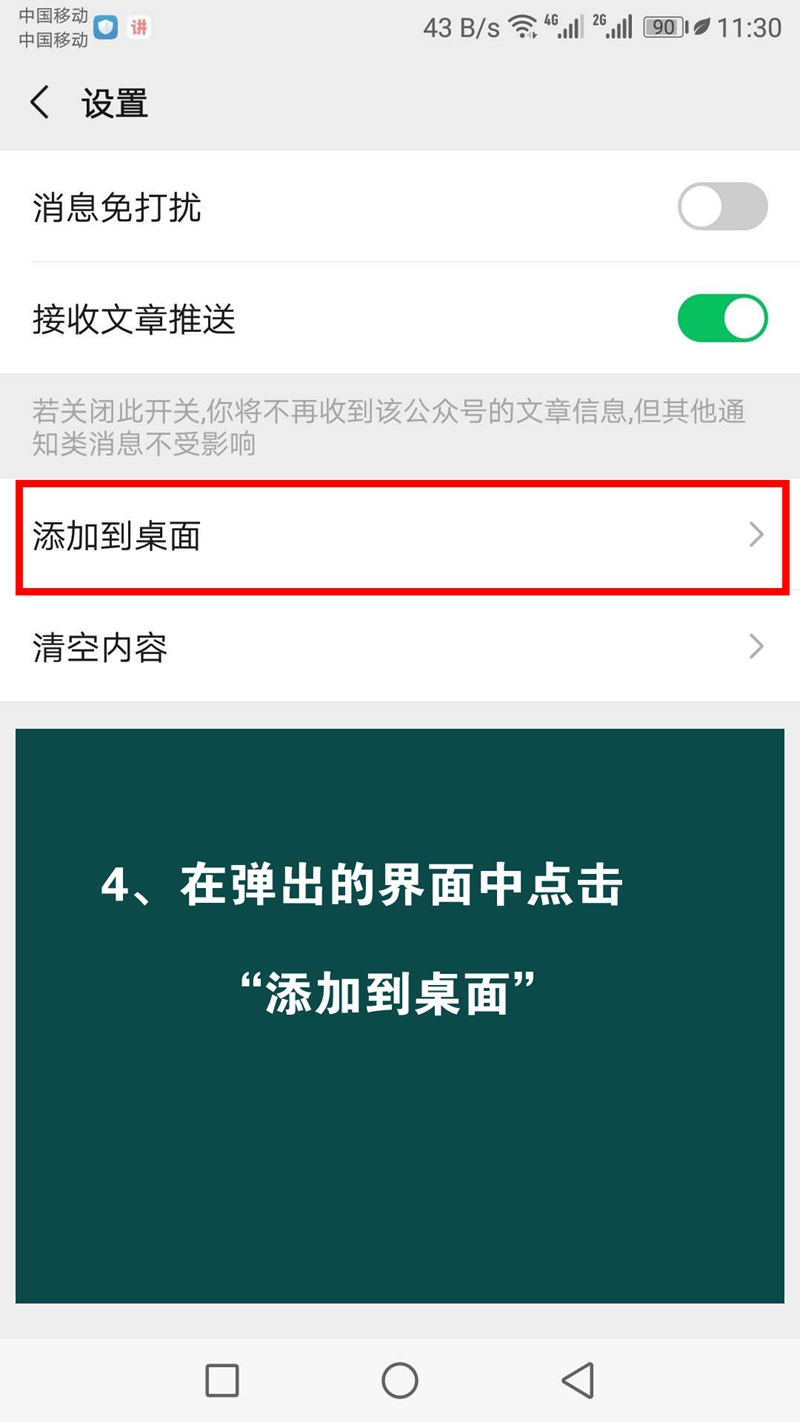Open the 添加到桌面 row
This screenshot has width=800, height=1422.
click(400, 536)
